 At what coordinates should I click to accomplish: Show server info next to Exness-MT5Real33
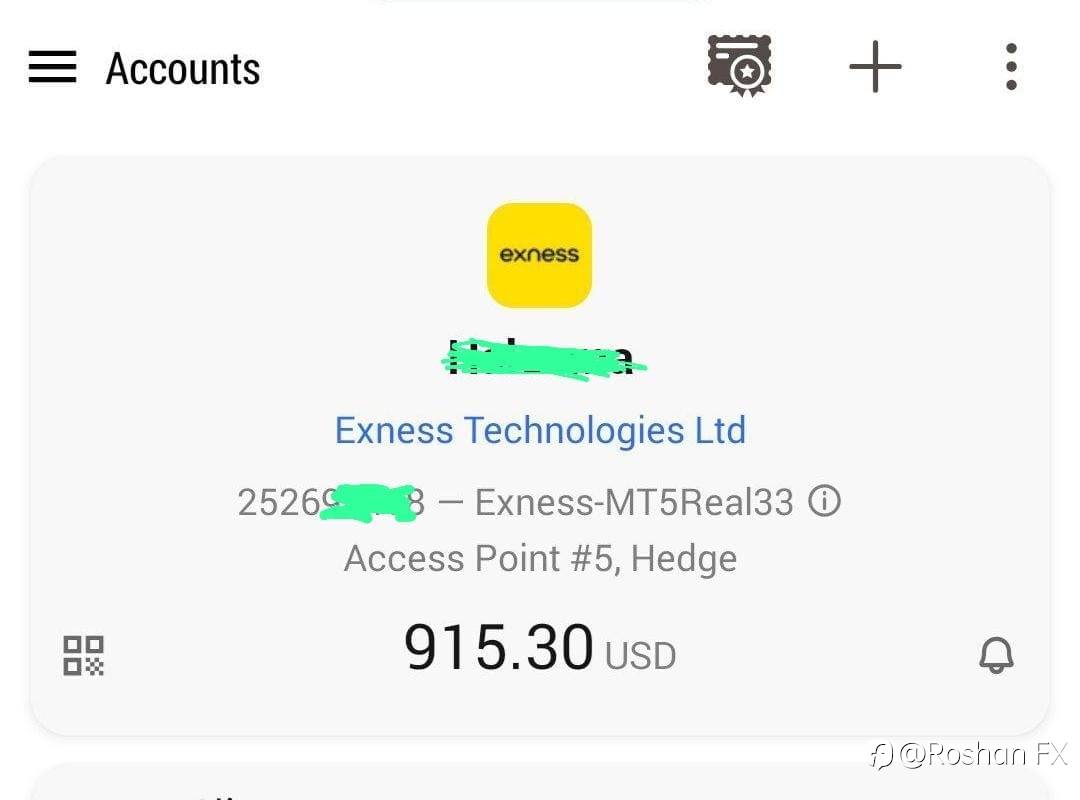point(824,500)
